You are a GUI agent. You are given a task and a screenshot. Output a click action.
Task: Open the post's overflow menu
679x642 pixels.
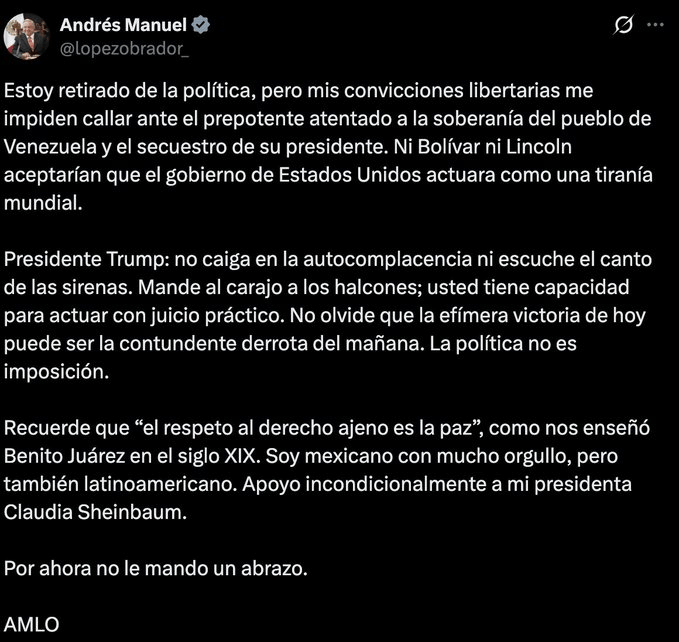point(655,25)
